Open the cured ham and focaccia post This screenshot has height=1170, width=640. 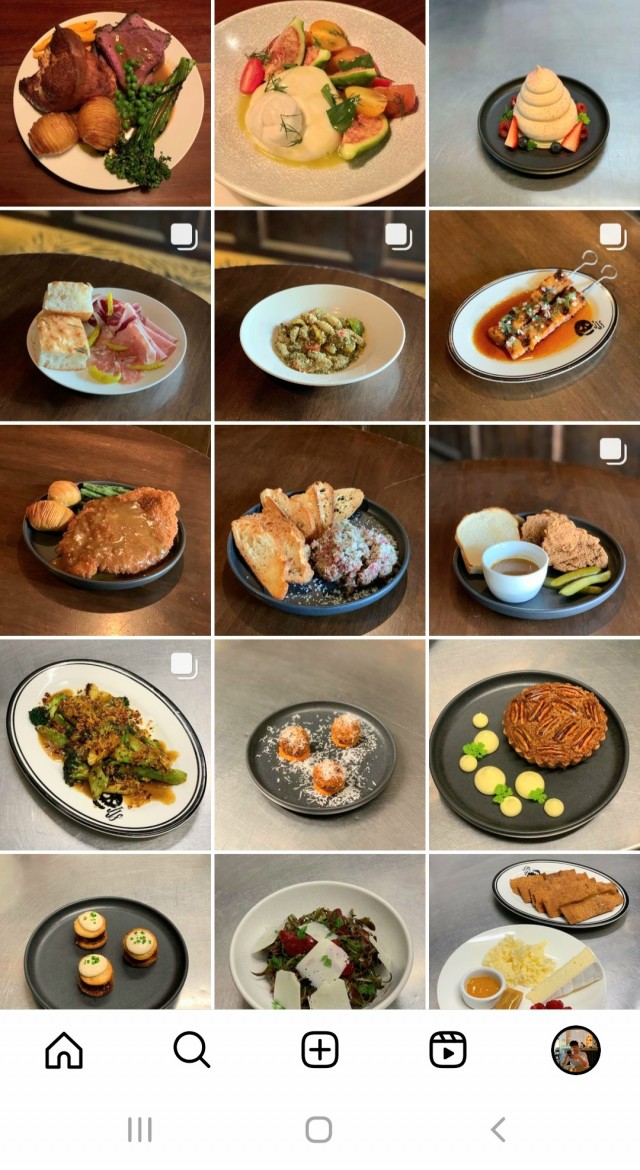point(105,316)
